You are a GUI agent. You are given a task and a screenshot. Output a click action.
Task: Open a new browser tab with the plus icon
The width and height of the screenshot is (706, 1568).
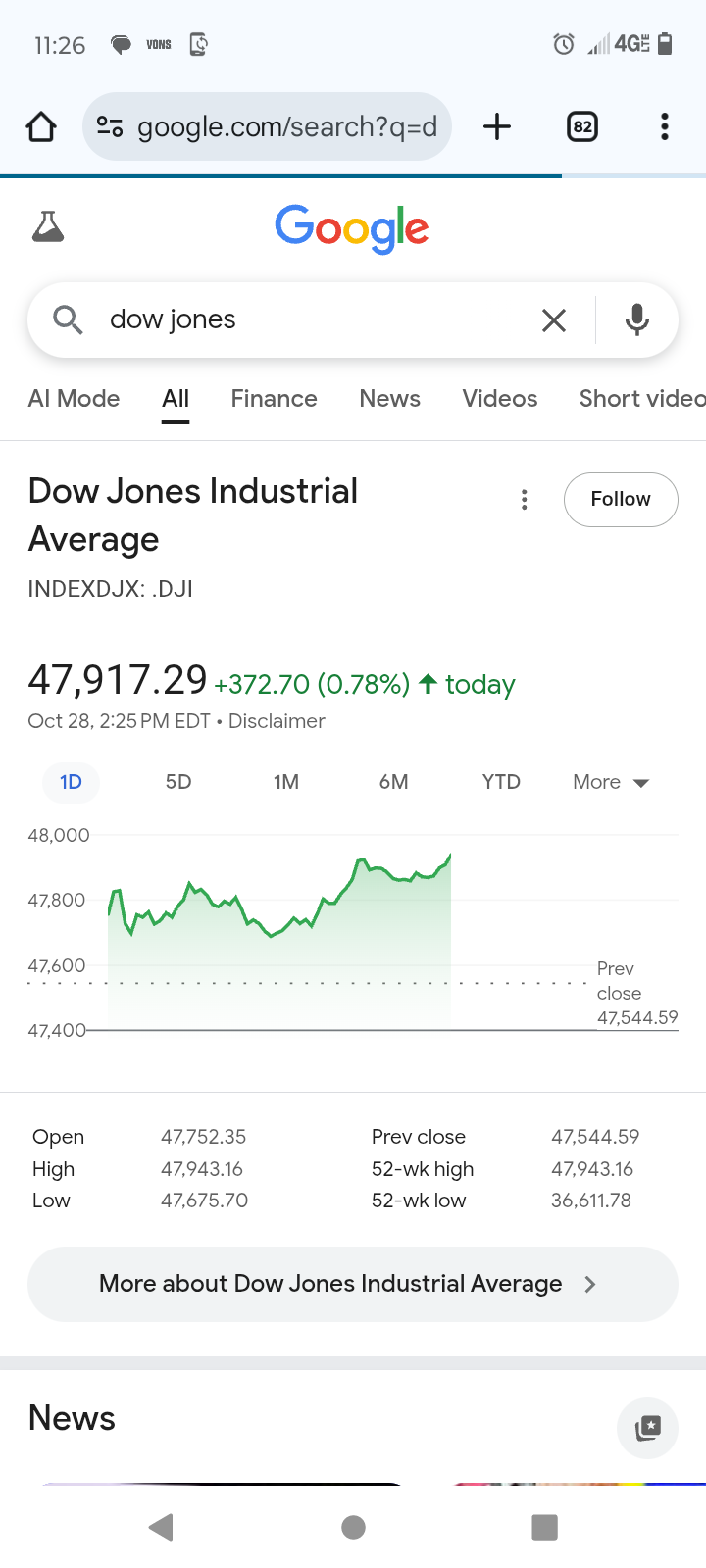click(497, 125)
